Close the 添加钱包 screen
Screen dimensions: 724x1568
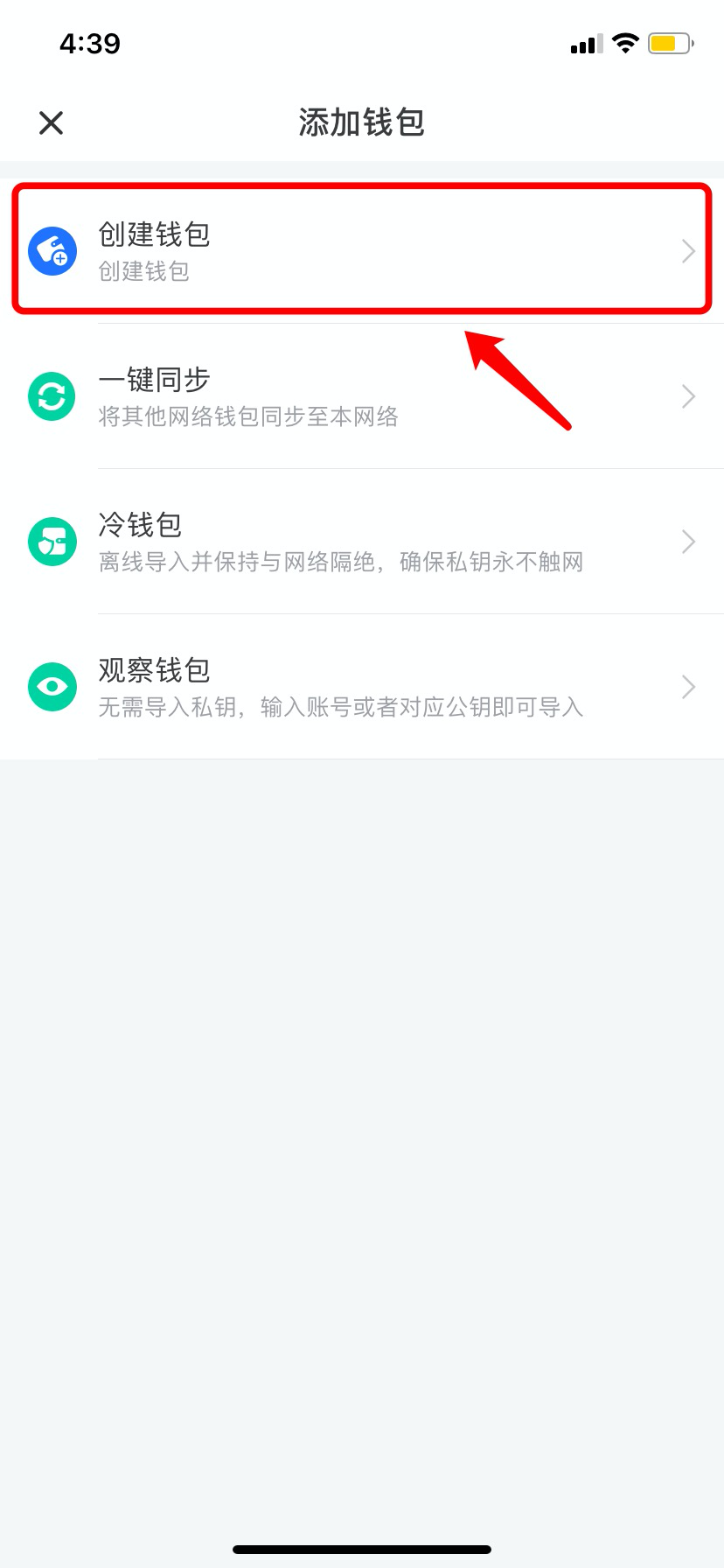(52, 122)
